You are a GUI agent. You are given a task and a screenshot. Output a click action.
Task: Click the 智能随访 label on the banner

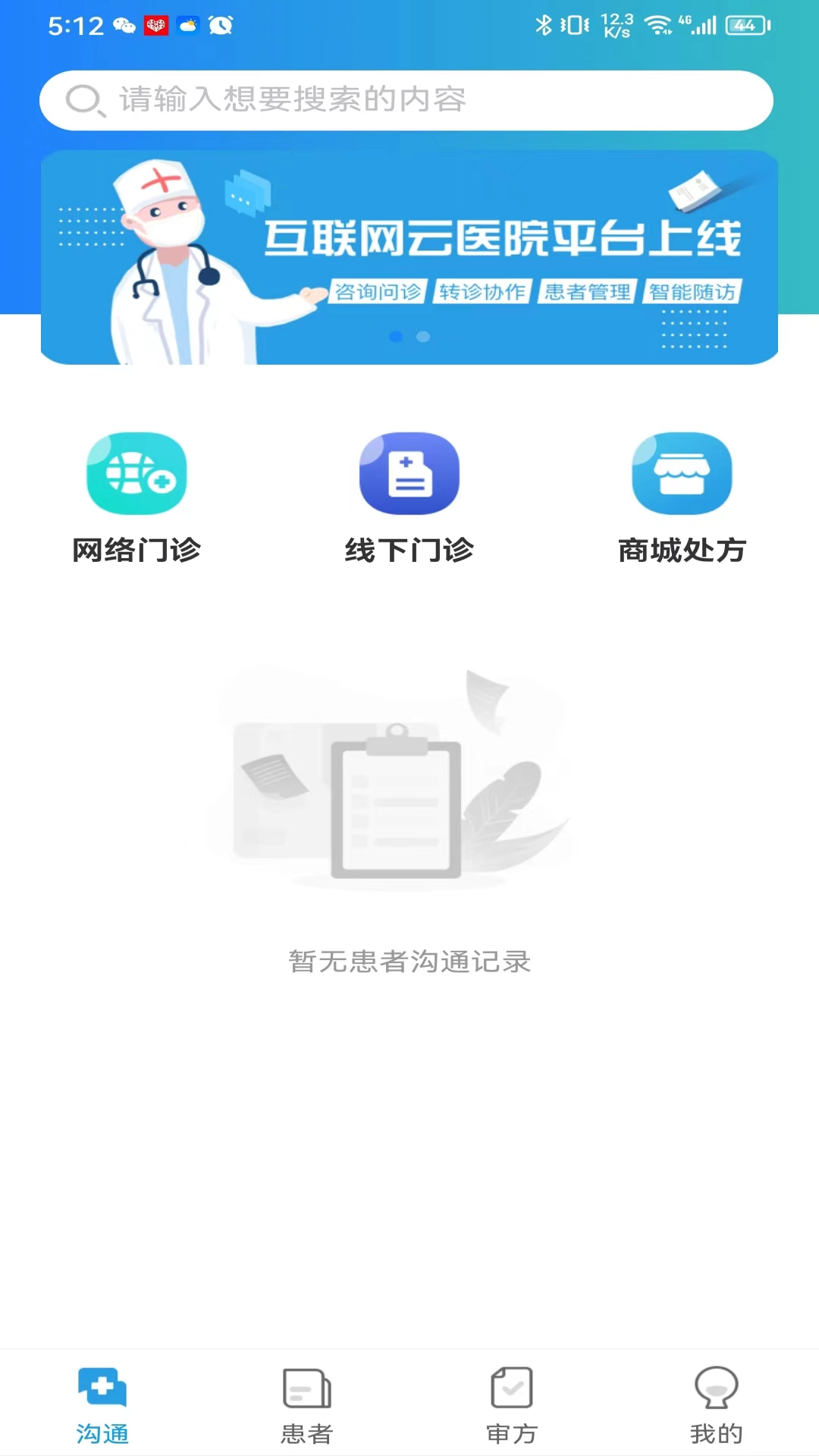pos(692,290)
